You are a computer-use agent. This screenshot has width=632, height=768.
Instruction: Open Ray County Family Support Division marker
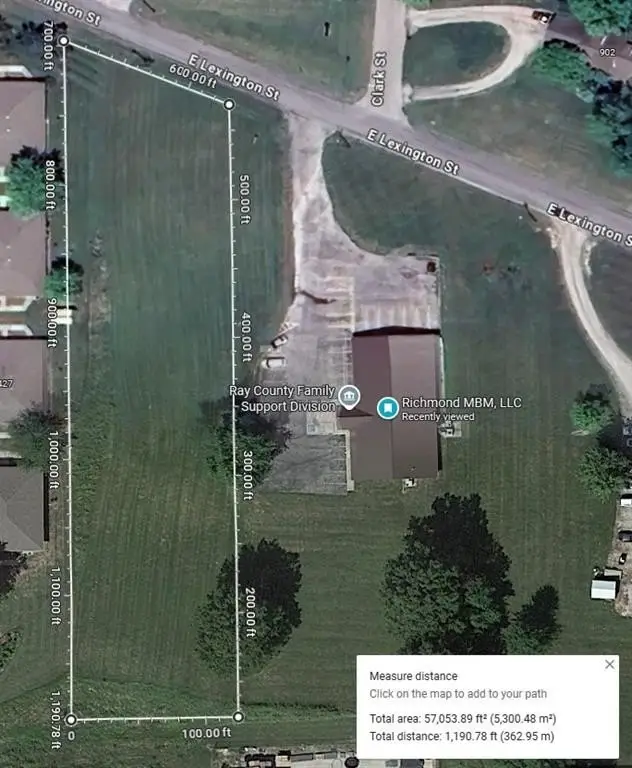[x=349, y=396]
